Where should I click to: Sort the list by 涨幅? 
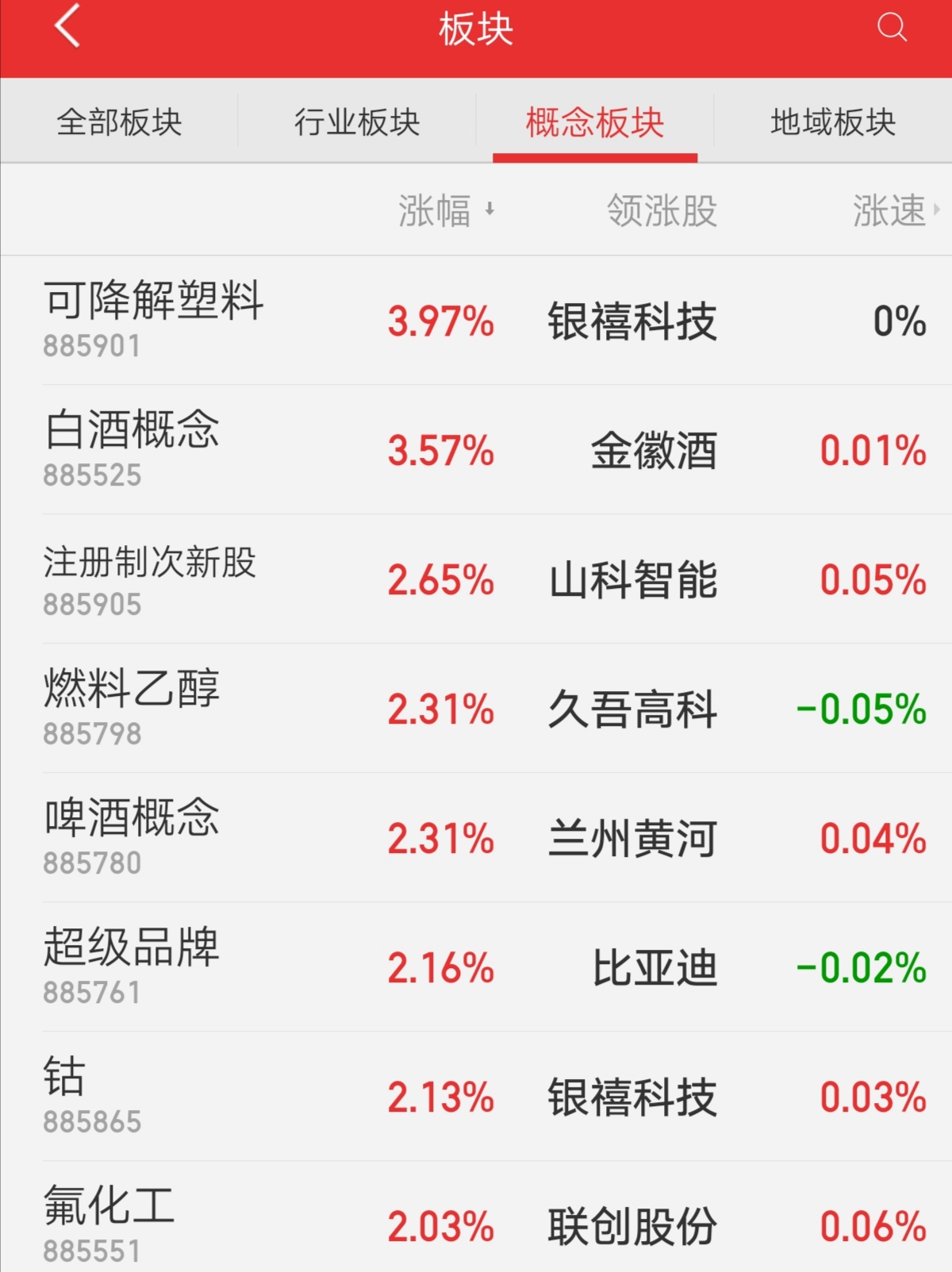click(x=444, y=210)
